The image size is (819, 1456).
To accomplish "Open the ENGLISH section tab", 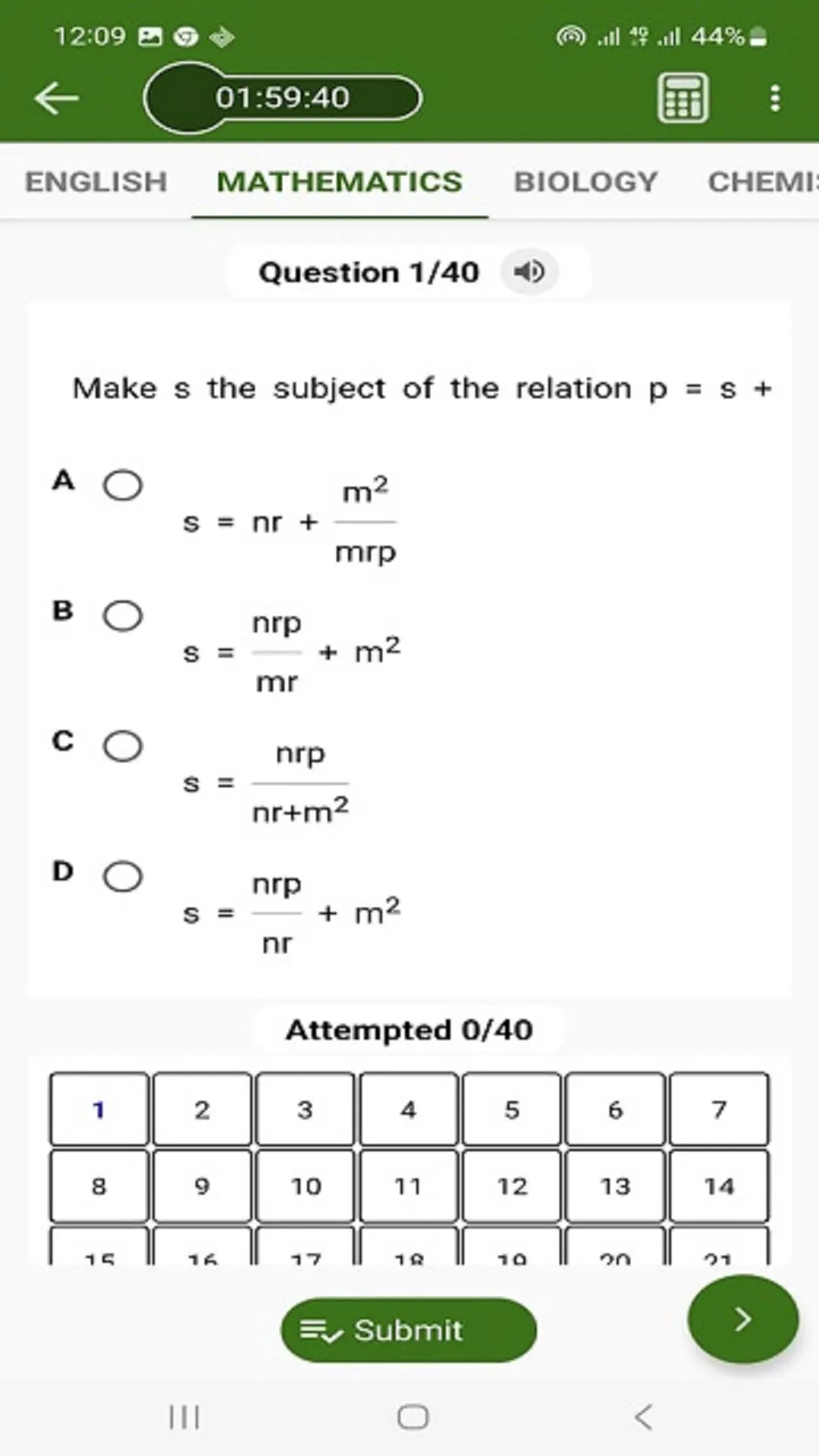I will click(x=96, y=181).
